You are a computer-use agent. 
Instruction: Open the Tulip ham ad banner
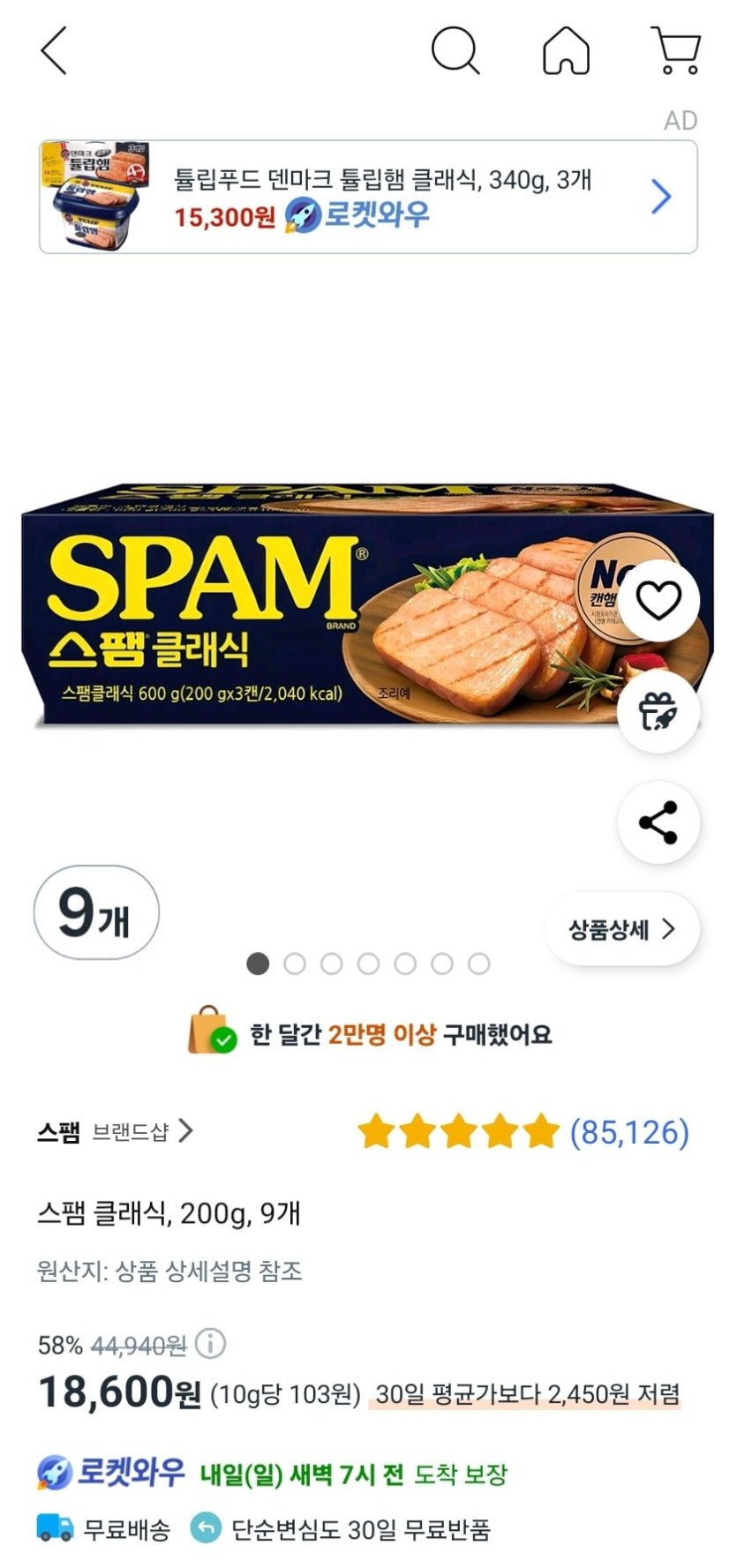368,197
